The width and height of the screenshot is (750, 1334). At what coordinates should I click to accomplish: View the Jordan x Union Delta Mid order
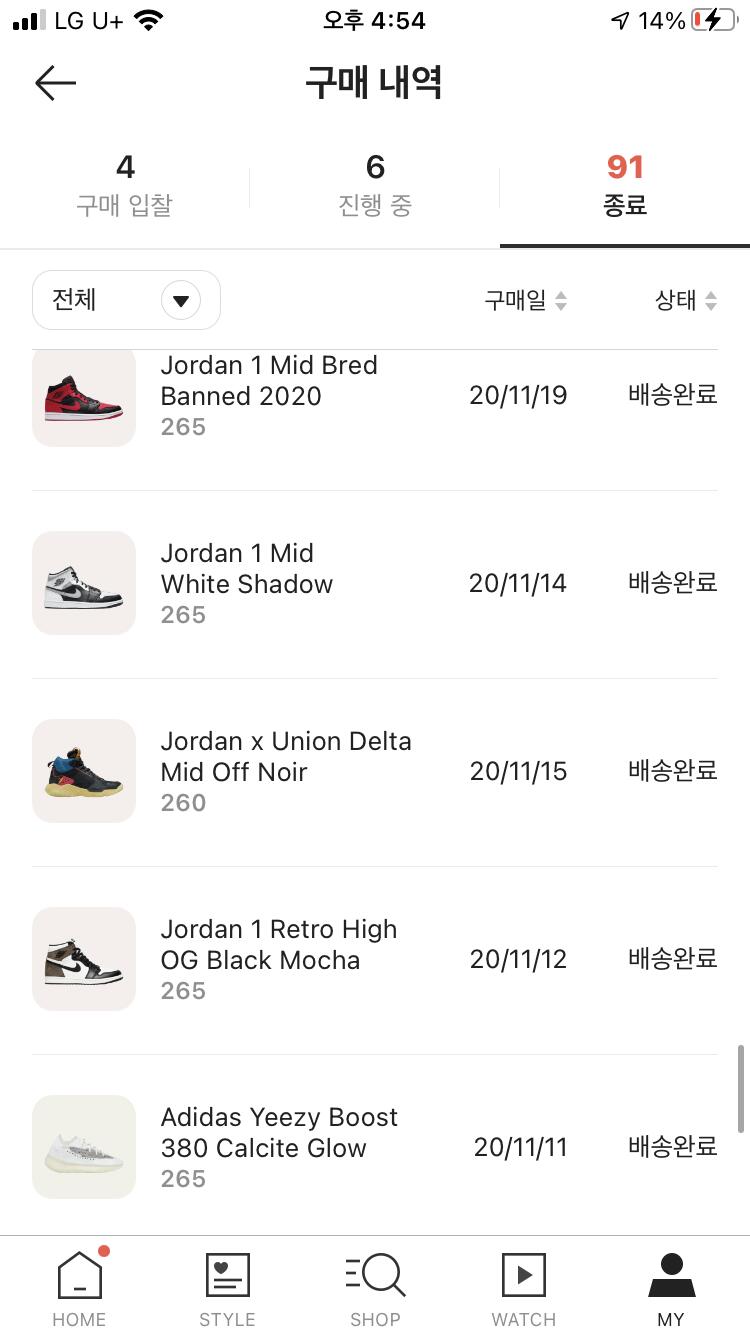pos(285,771)
